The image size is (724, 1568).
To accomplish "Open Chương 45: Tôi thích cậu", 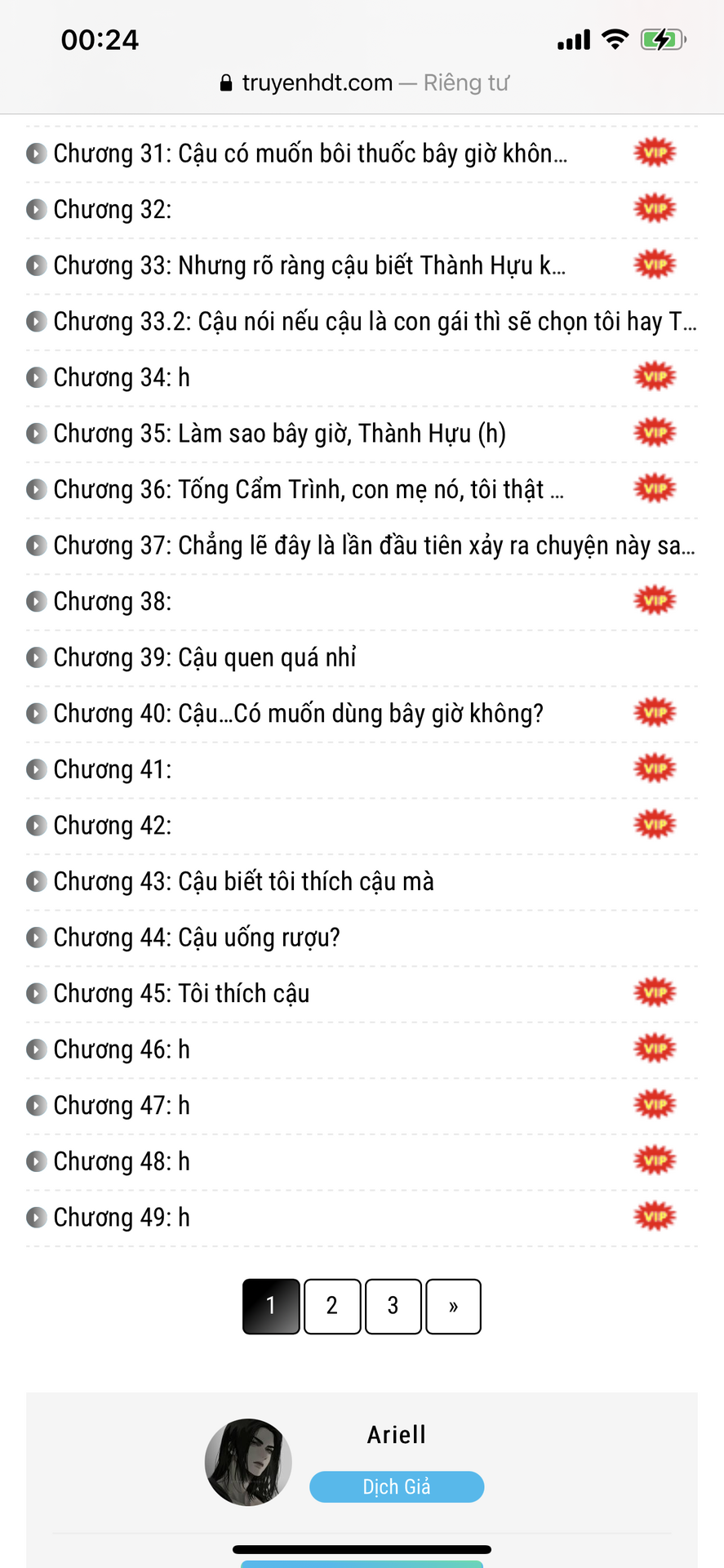I will (181, 994).
